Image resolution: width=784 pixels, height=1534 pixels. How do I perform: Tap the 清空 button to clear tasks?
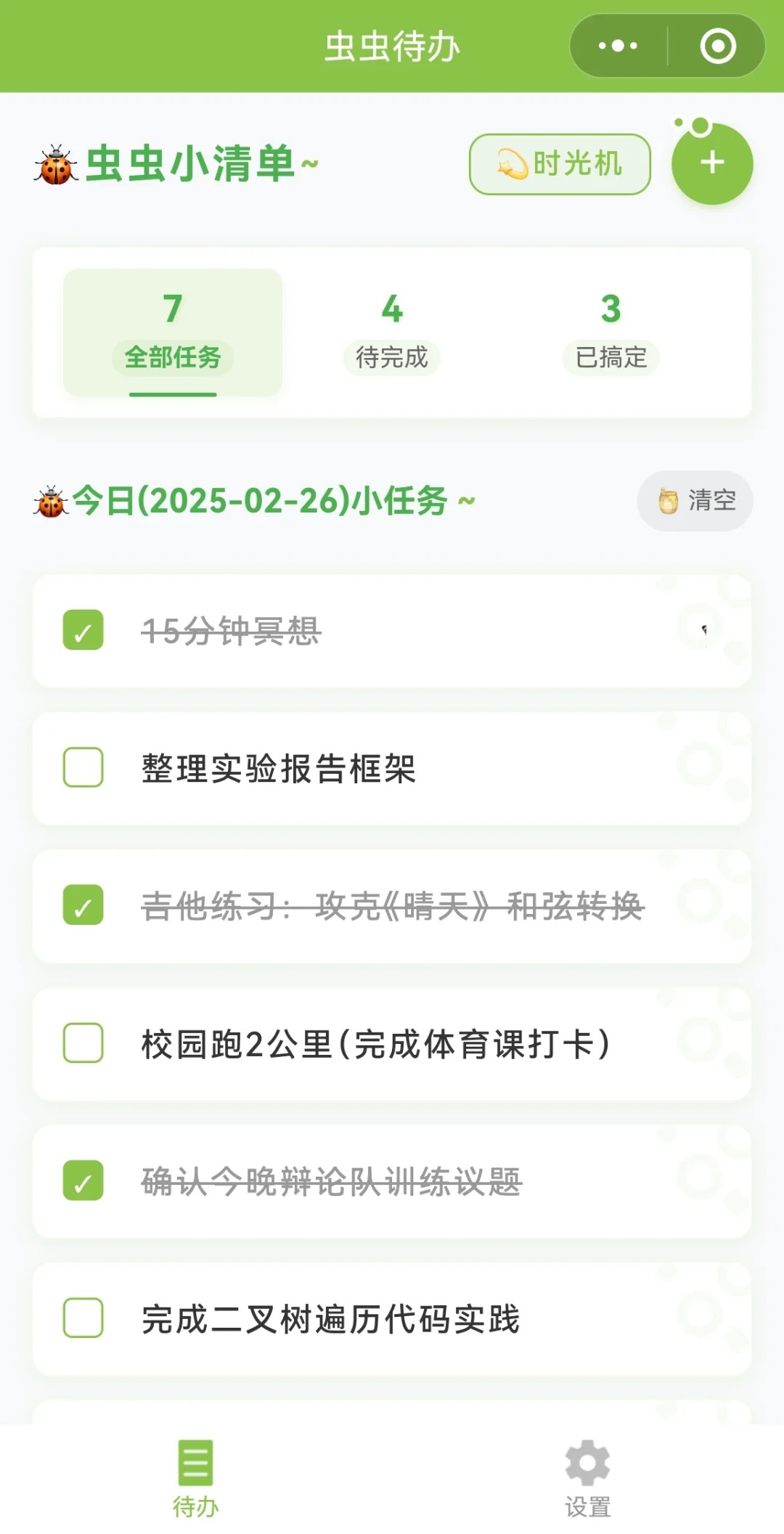point(695,501)
